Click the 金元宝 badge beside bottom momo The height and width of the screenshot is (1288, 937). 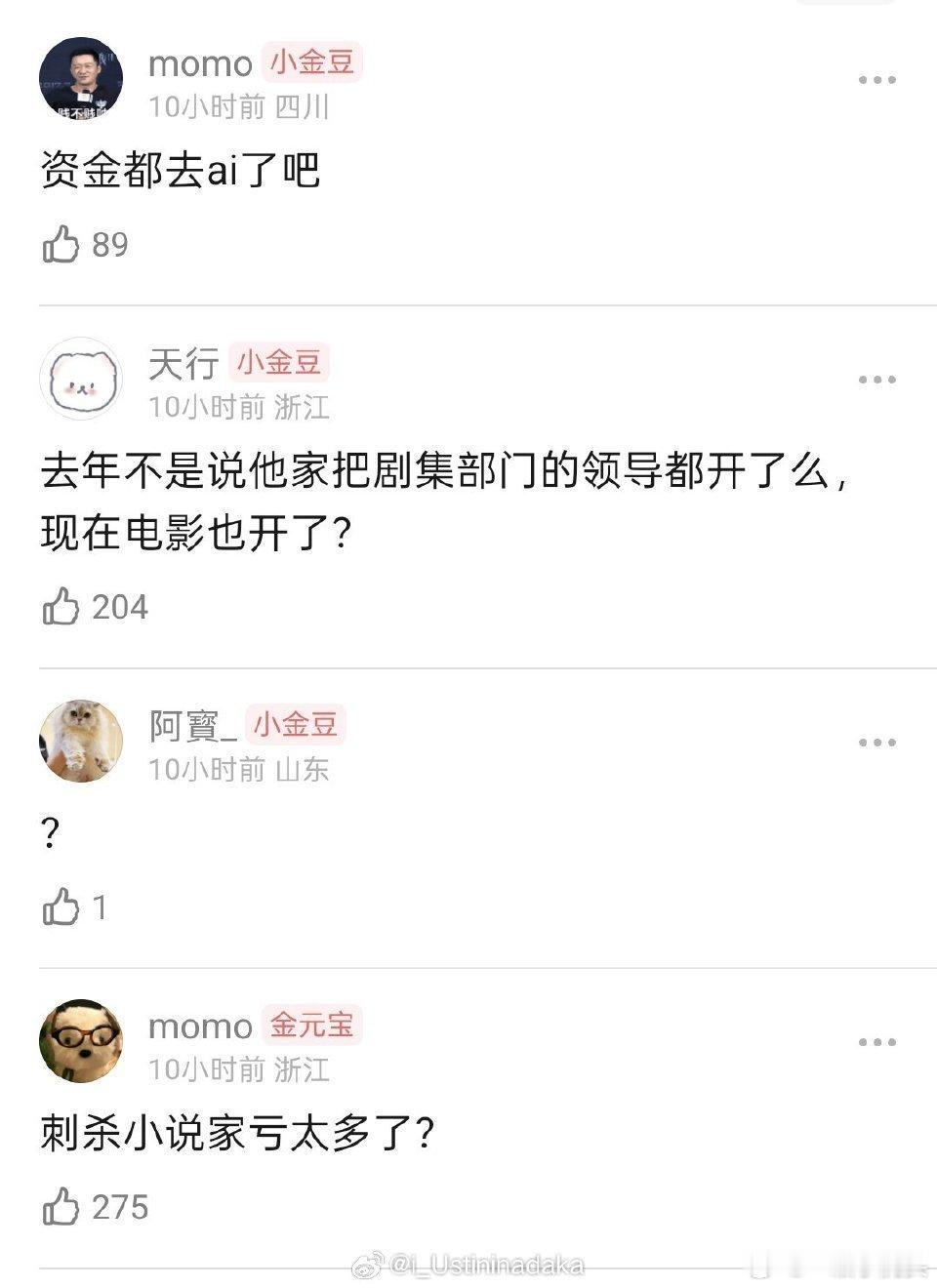point(310,1026)
